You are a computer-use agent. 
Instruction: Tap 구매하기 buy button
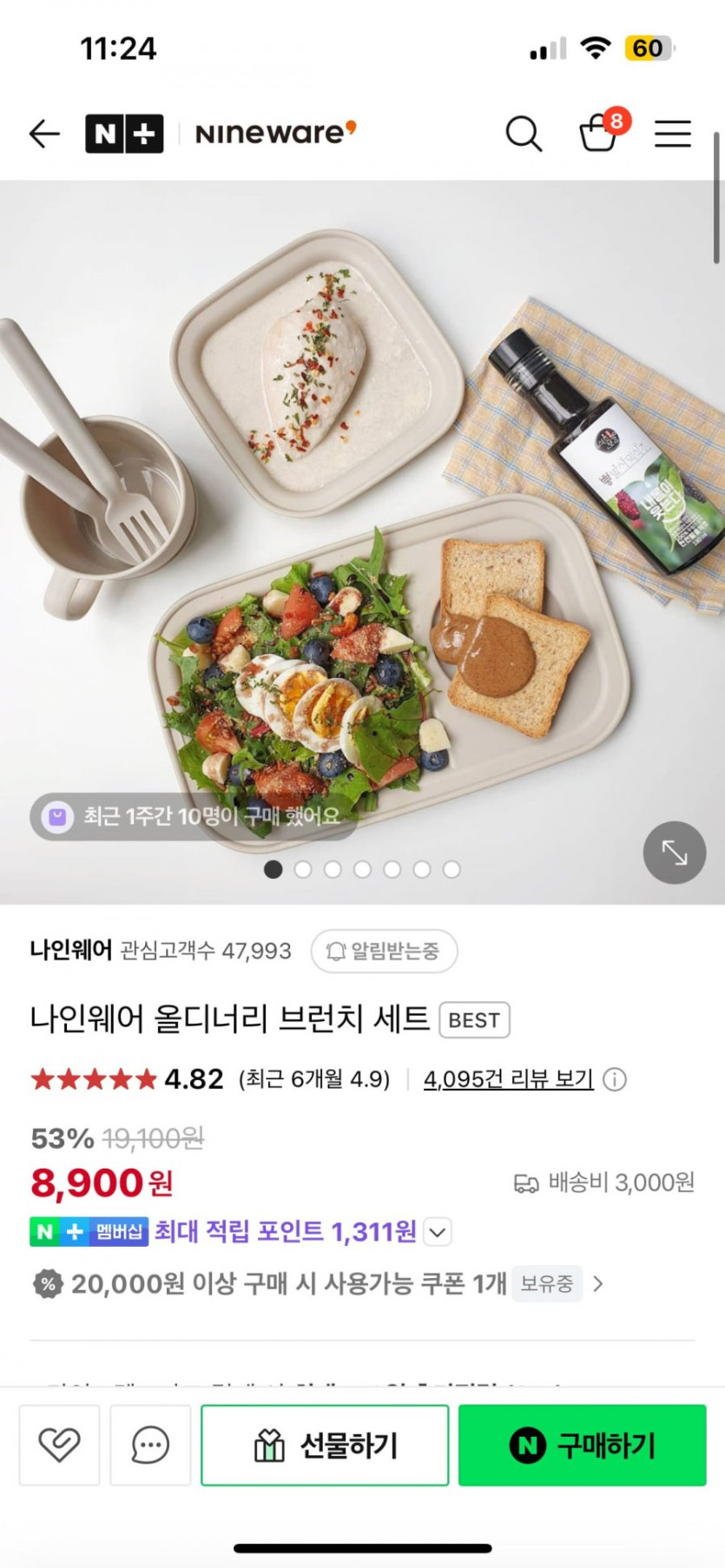582,1445
